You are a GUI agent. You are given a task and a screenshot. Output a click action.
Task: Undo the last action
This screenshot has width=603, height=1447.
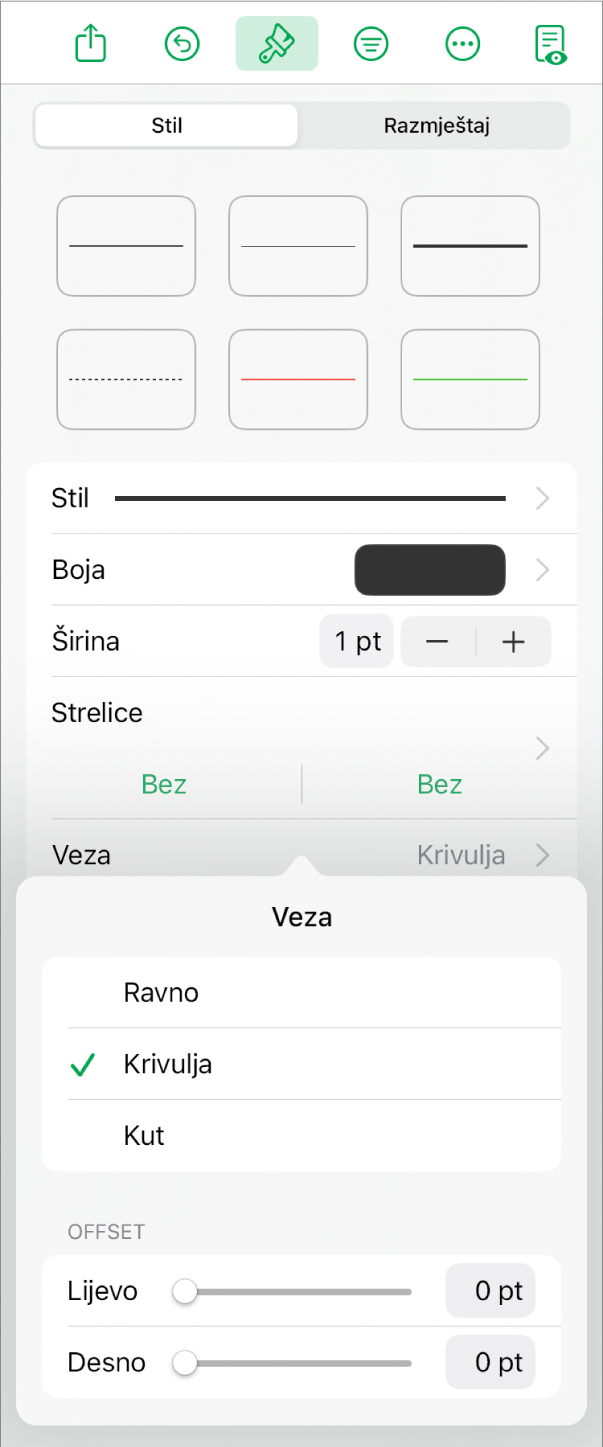coord(182,44)
